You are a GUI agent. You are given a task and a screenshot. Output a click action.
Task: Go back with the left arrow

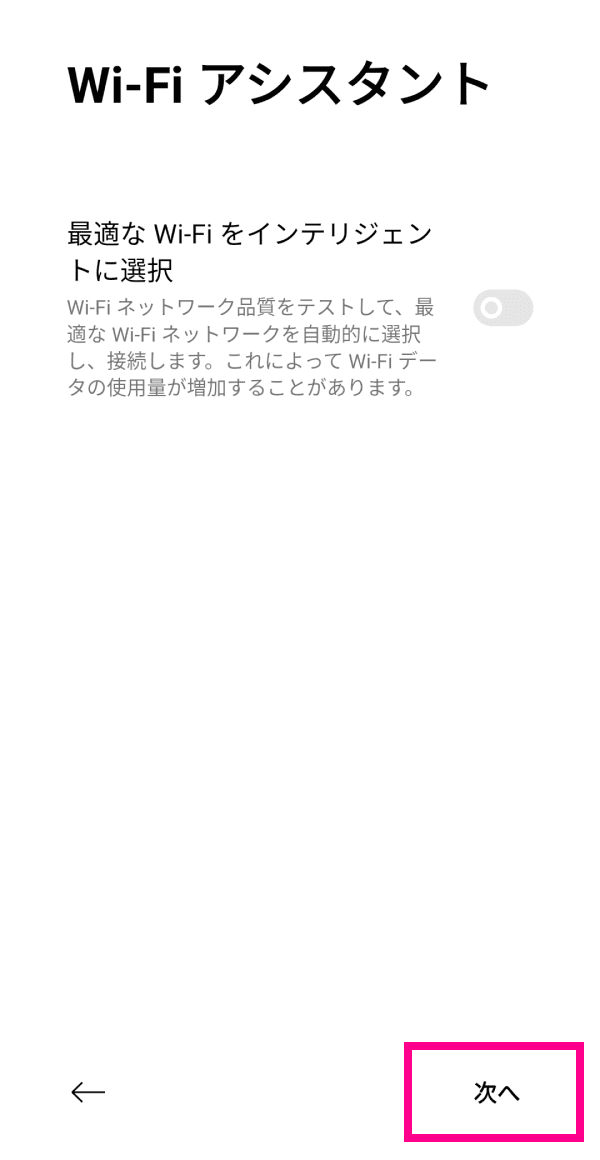pos(88,1091)
